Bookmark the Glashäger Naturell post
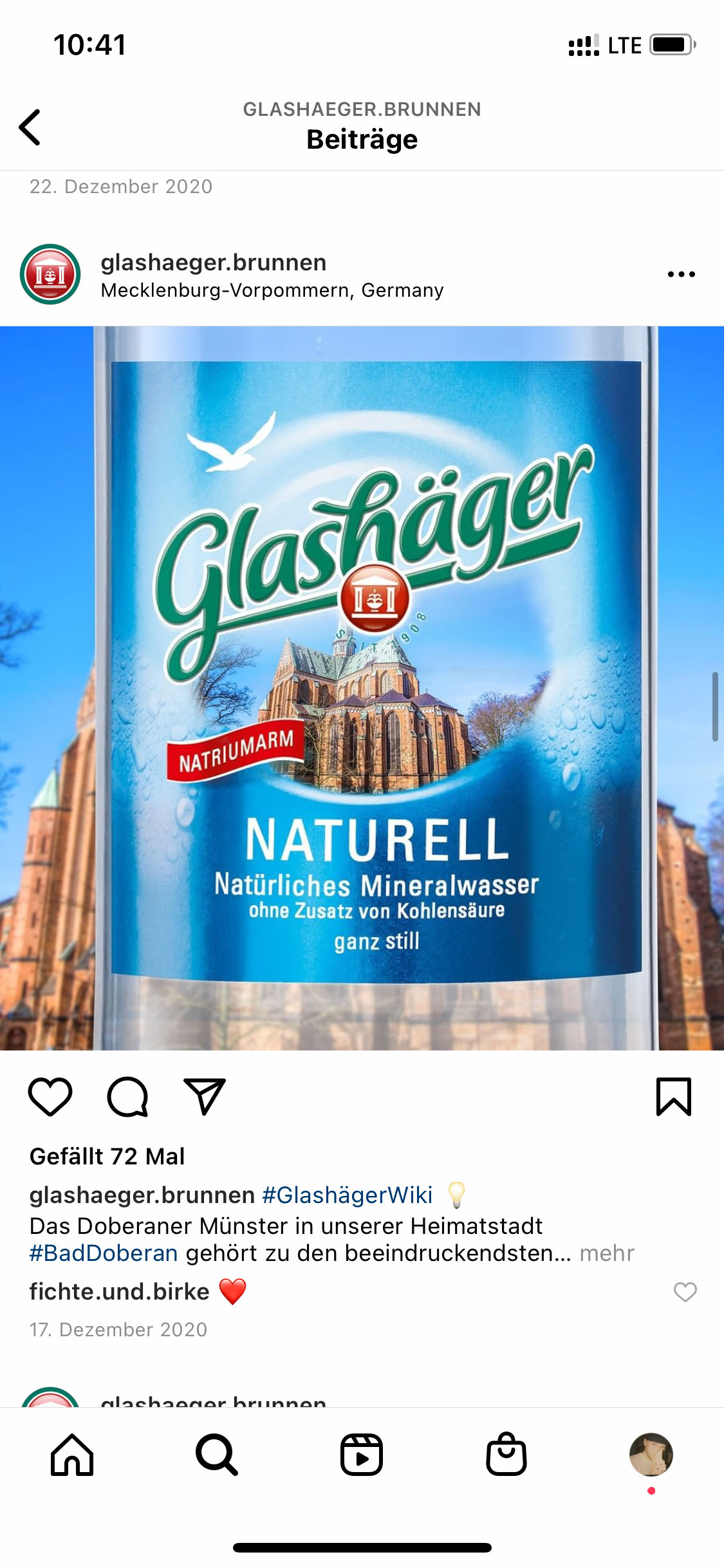 (673, 1096)
